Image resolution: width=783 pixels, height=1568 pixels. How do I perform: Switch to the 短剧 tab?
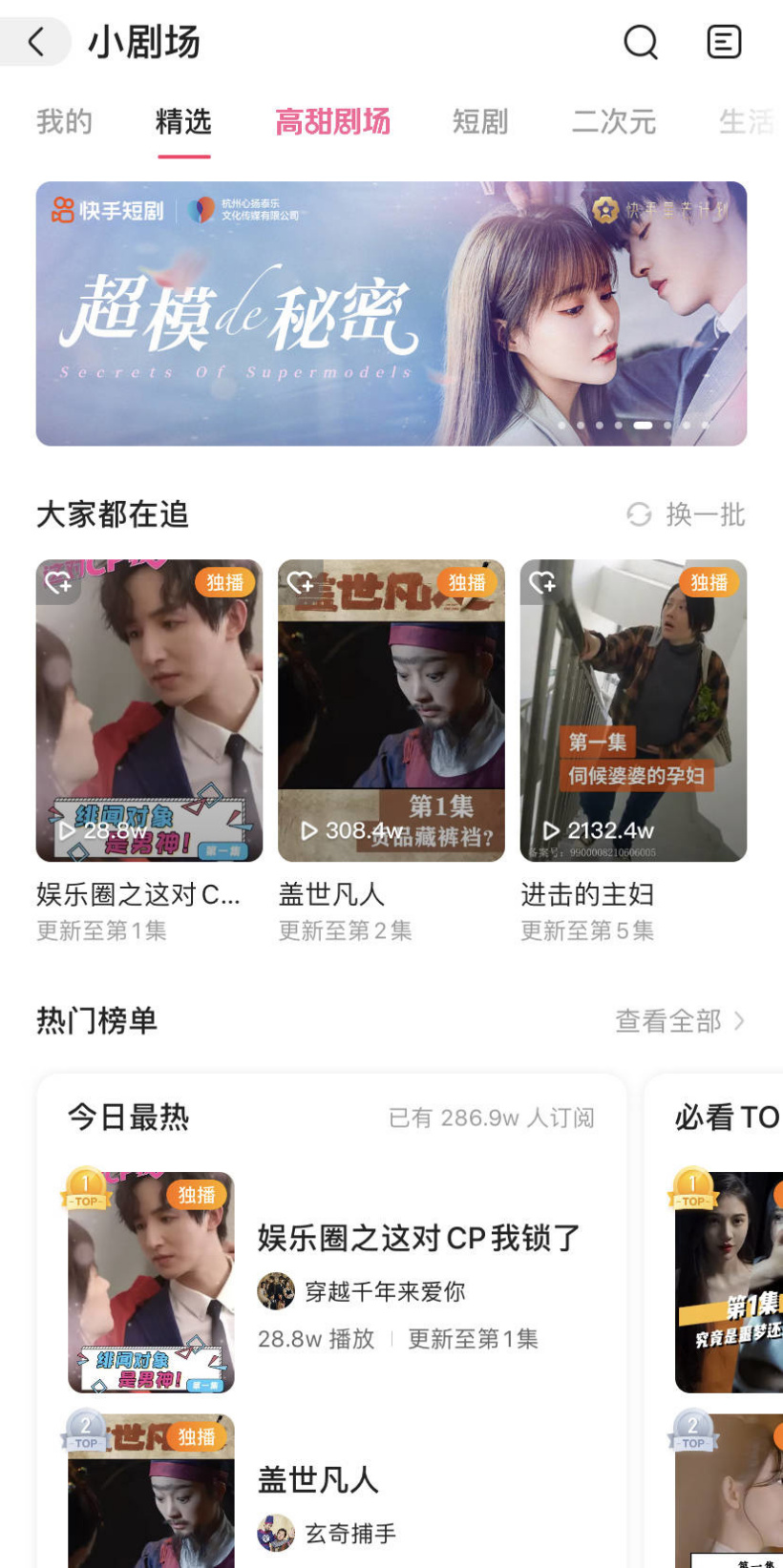[x=481, y=122]
